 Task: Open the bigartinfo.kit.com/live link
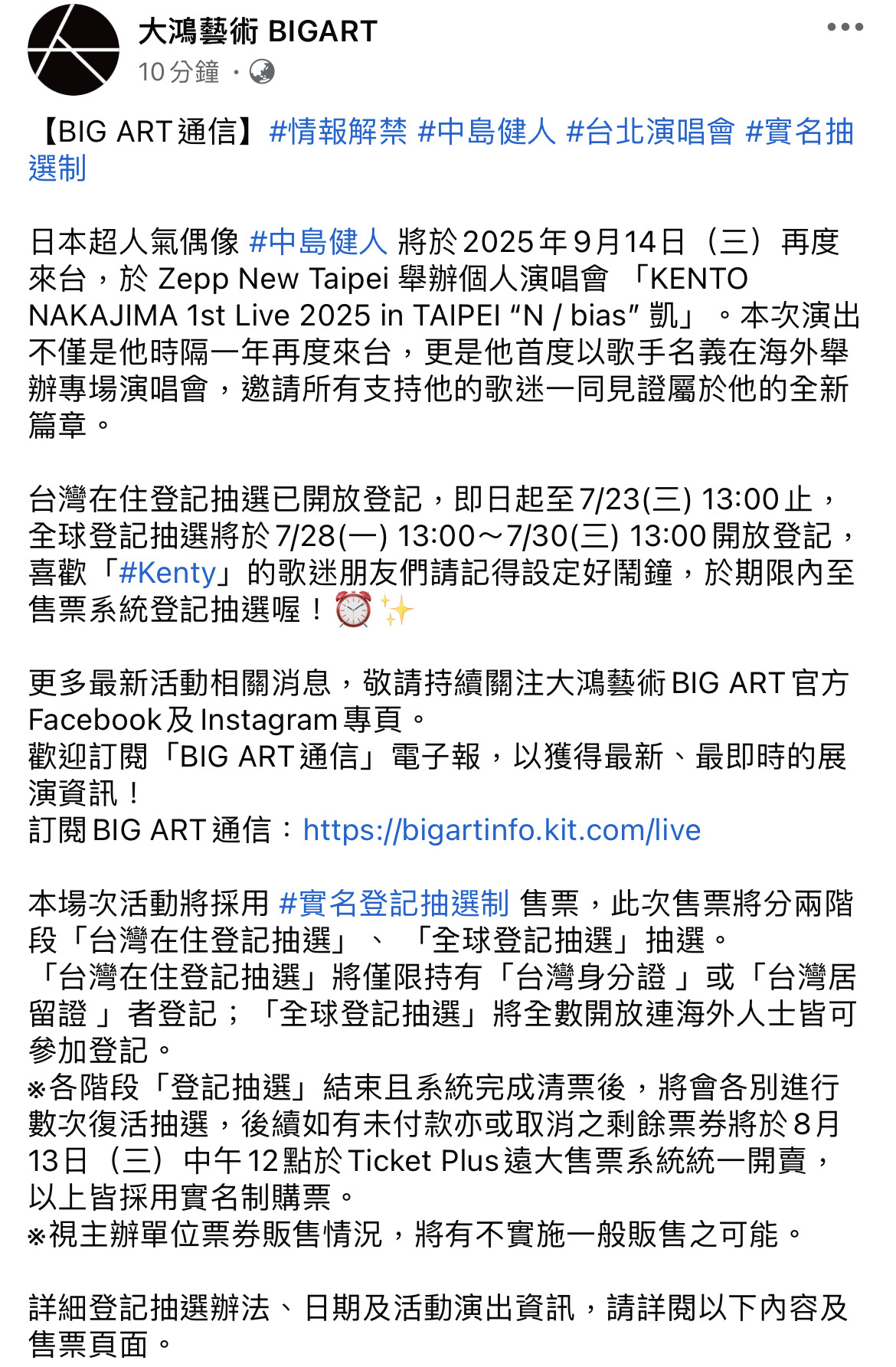click(502, 830)
